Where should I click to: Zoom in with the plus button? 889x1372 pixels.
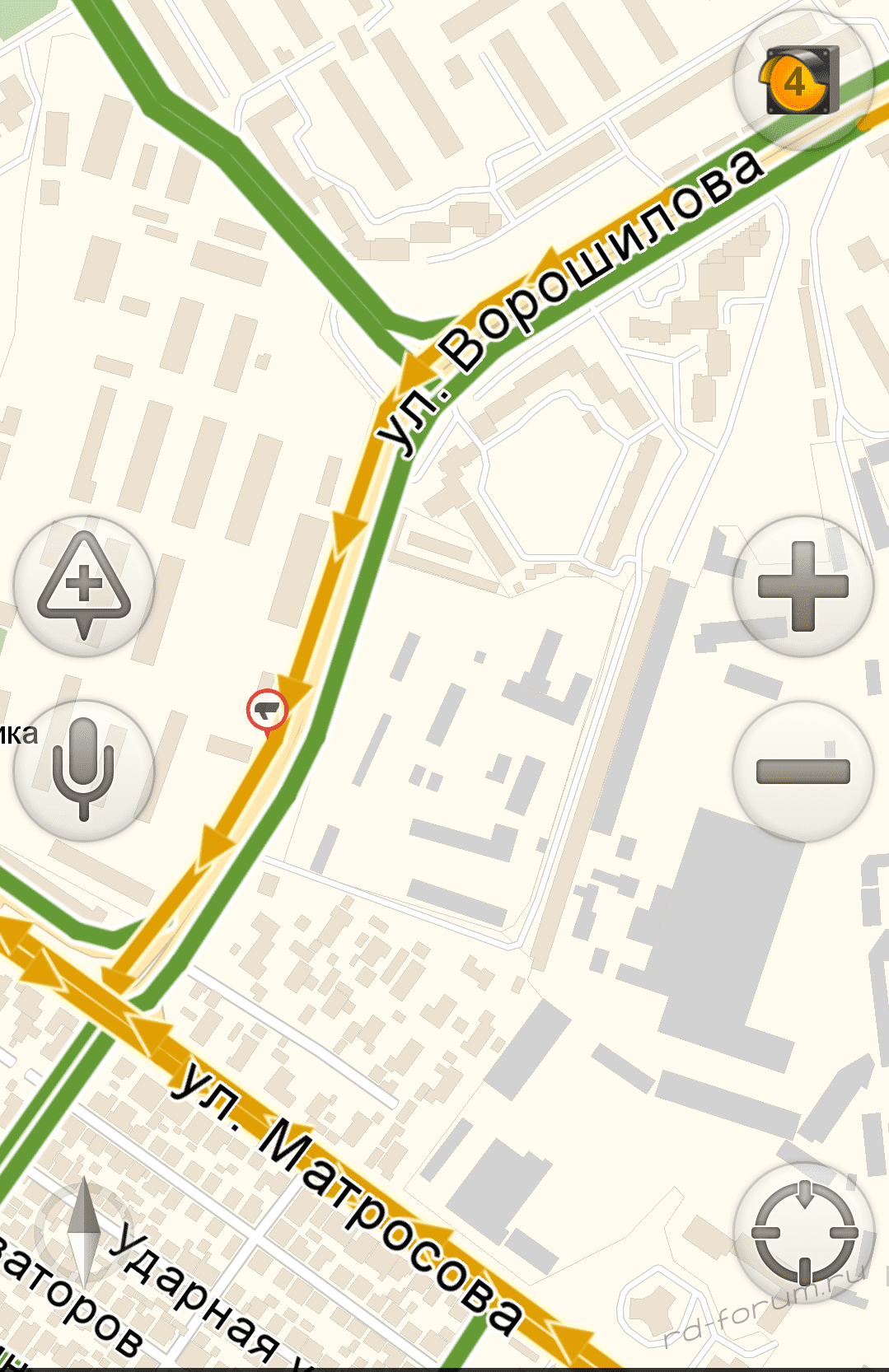click(x=802, y=586)
